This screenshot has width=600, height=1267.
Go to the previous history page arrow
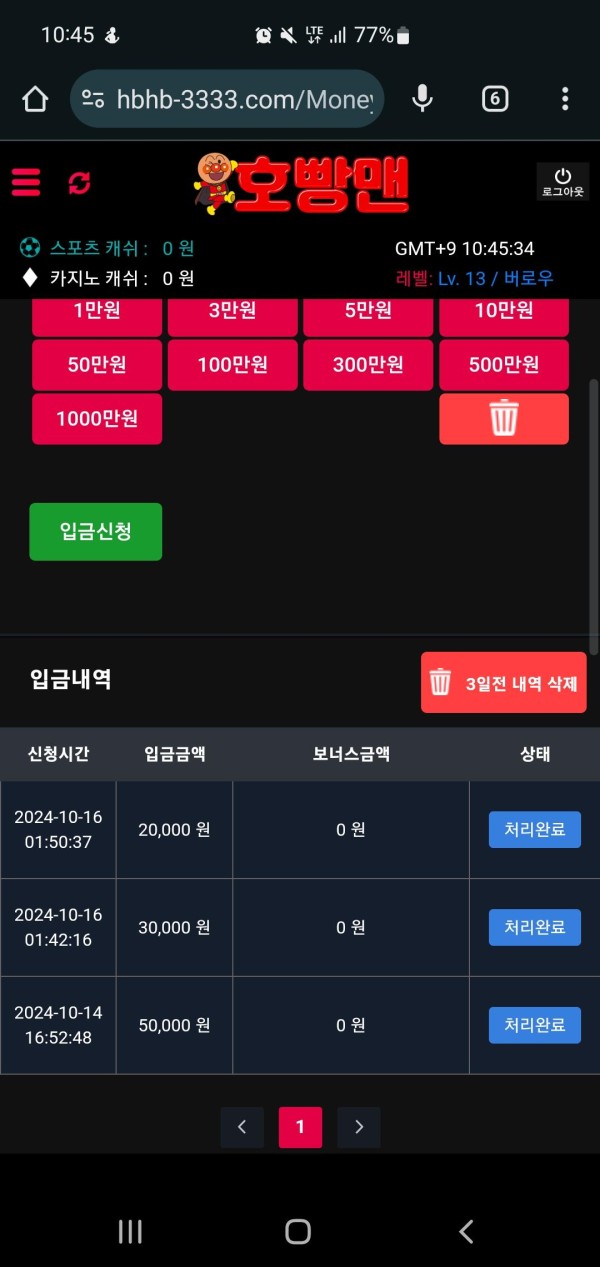[x=242, y=1127]
